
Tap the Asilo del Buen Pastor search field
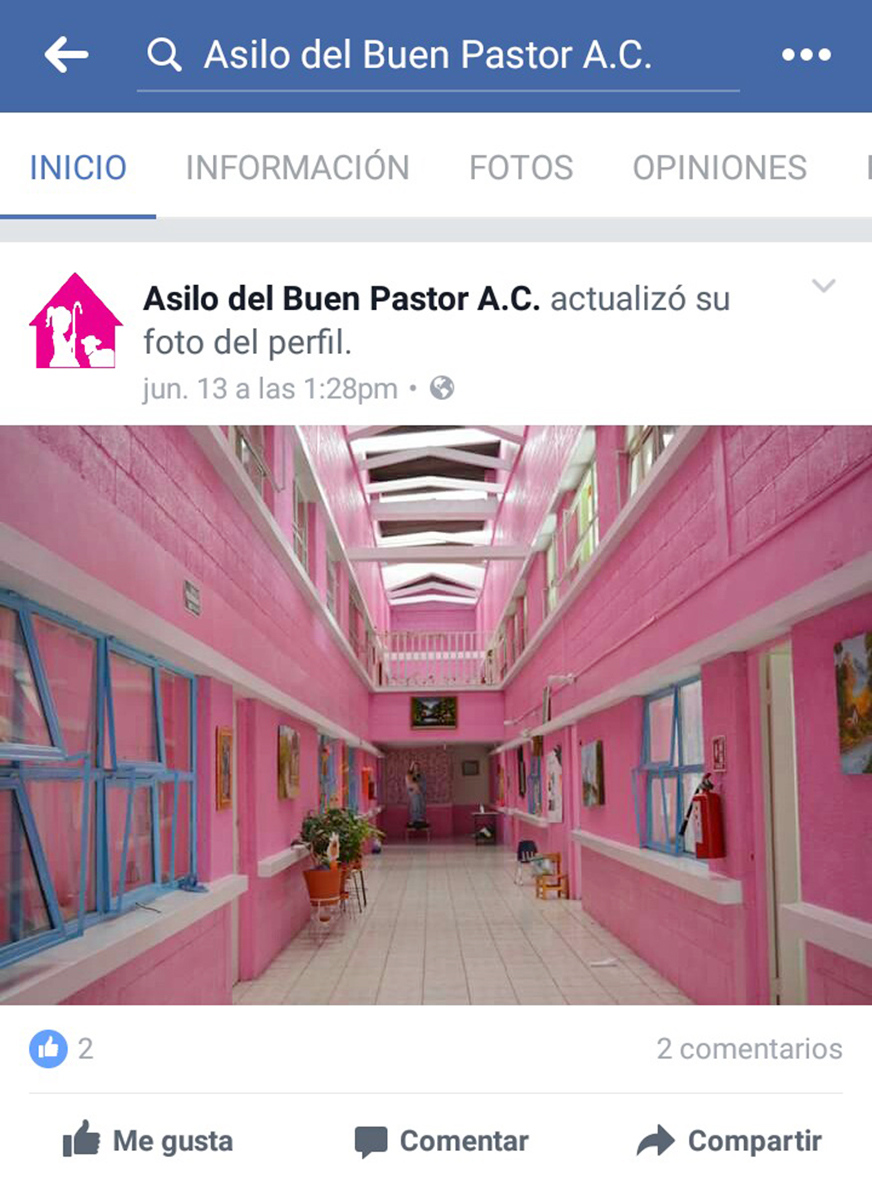(x=428, y=56)
